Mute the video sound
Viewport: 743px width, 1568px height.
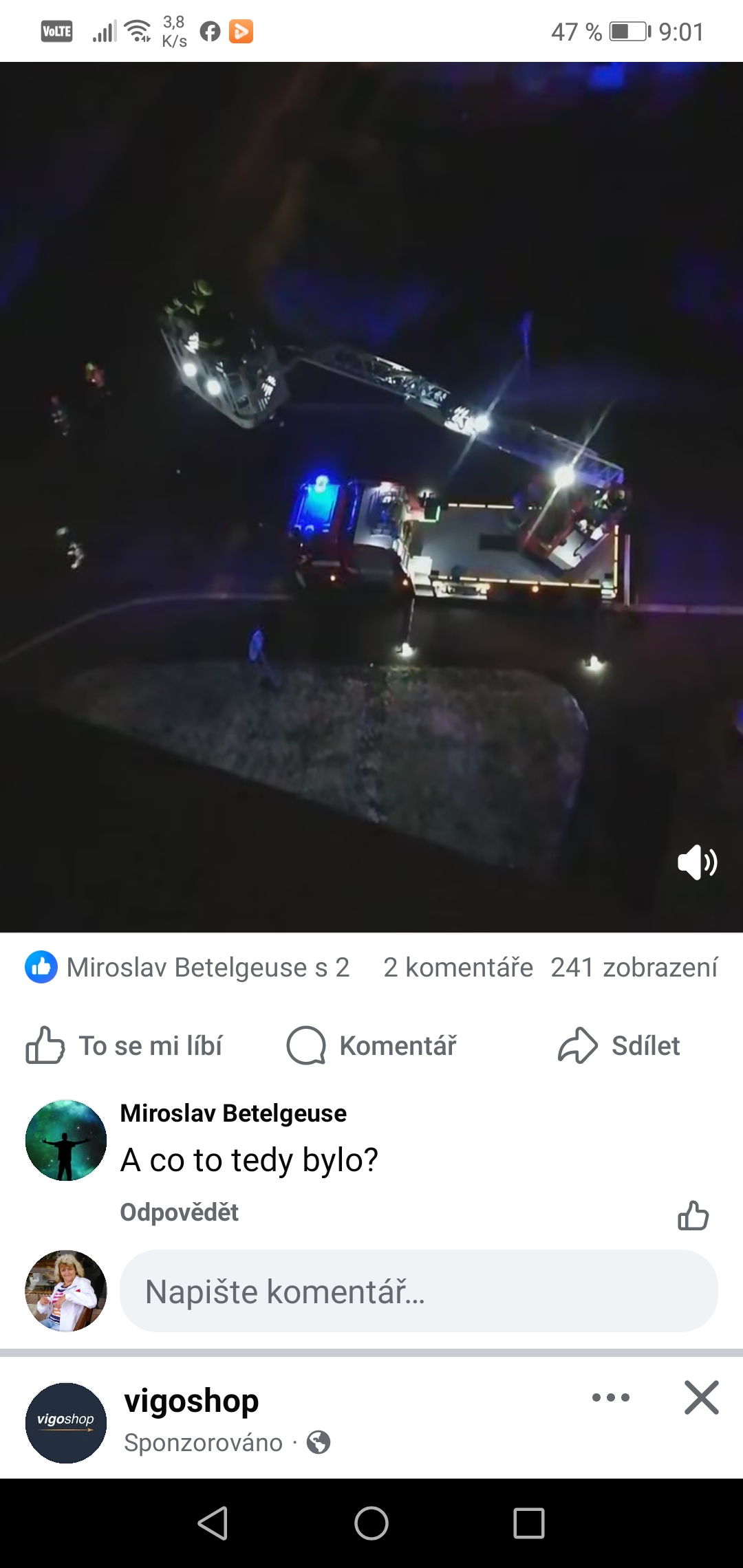pos(697,862)
